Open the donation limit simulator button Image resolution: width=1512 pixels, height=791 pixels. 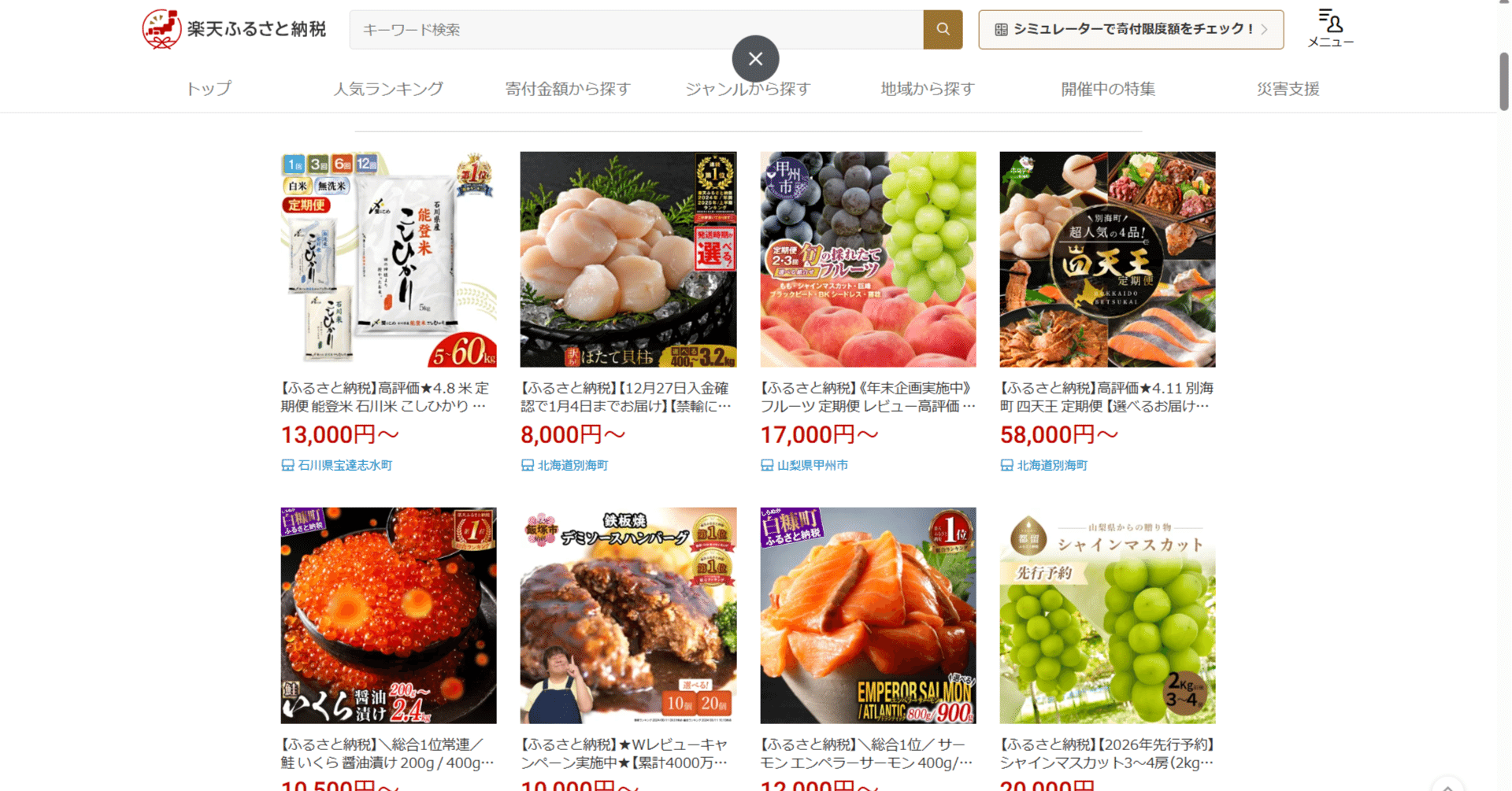click(x=1130, y=30)
